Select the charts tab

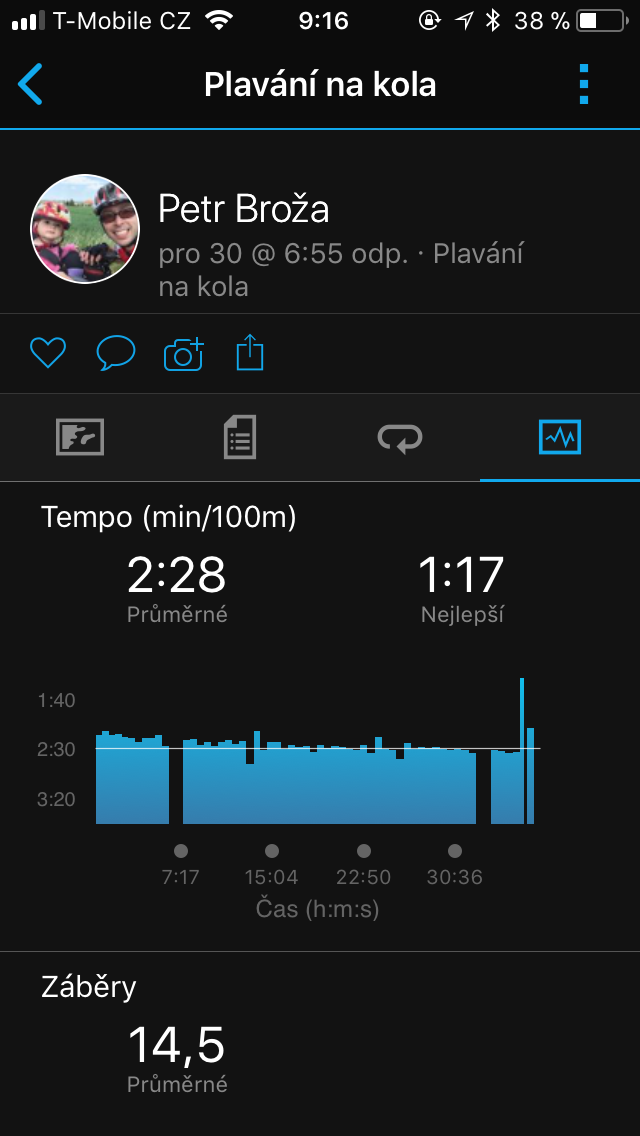coord(559,437)
